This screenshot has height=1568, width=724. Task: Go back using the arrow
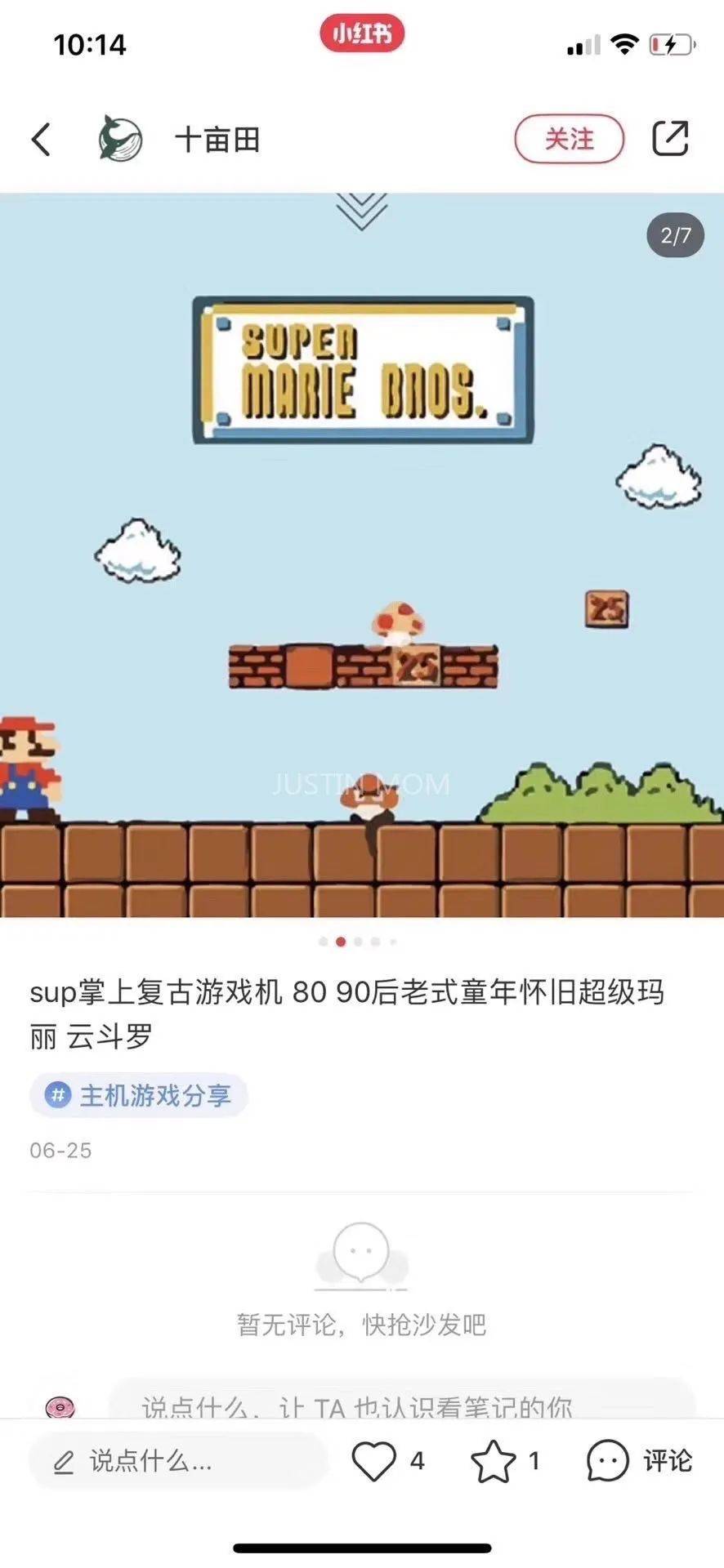point(42,139)
